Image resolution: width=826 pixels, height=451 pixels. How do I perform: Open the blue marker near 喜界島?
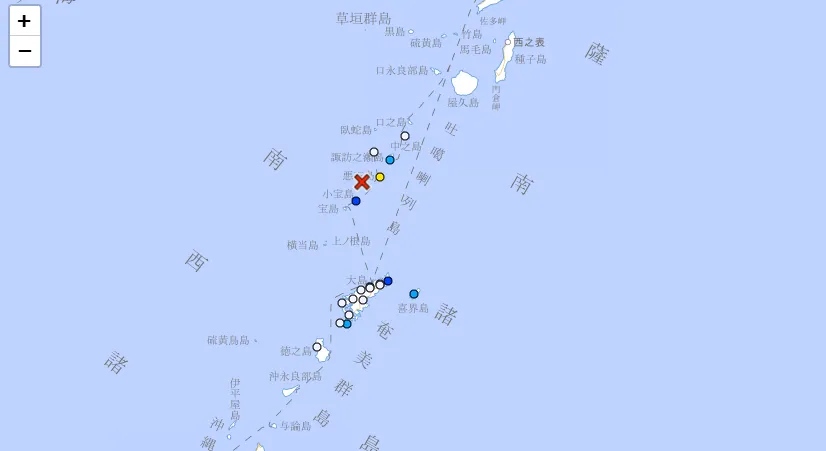(414, 294)
